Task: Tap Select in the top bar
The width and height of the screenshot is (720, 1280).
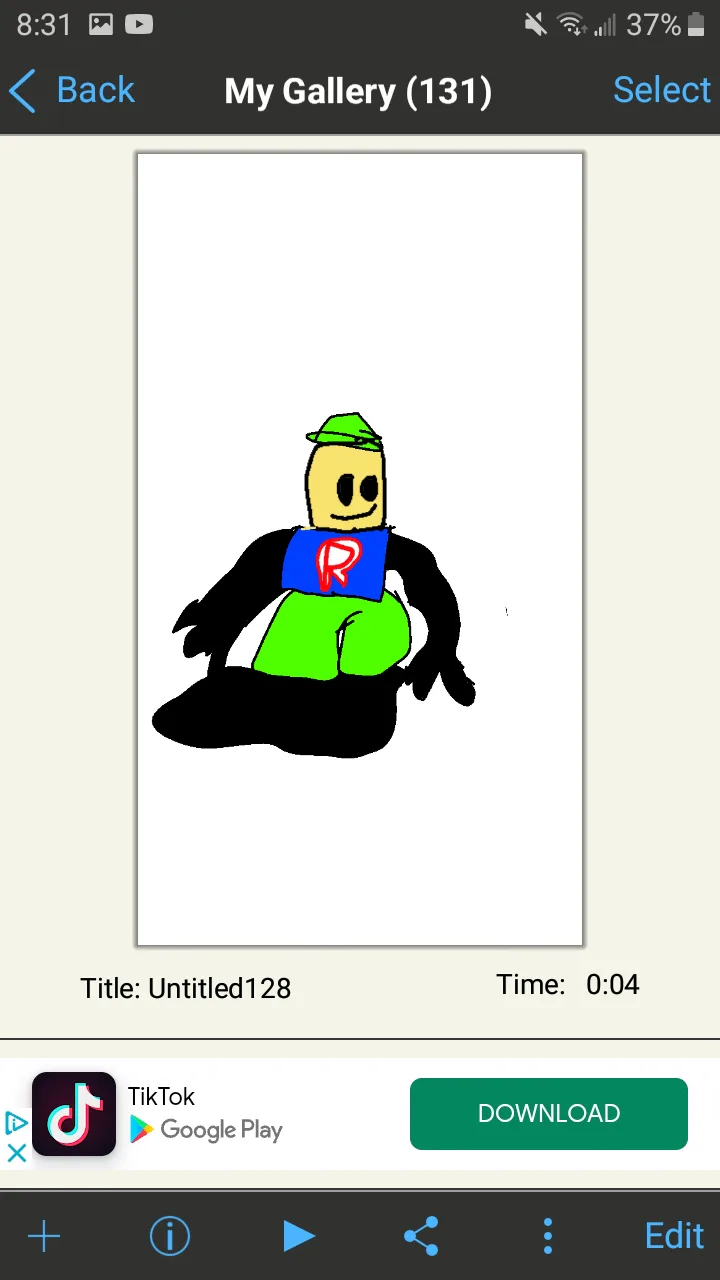Action: [661, 90]
